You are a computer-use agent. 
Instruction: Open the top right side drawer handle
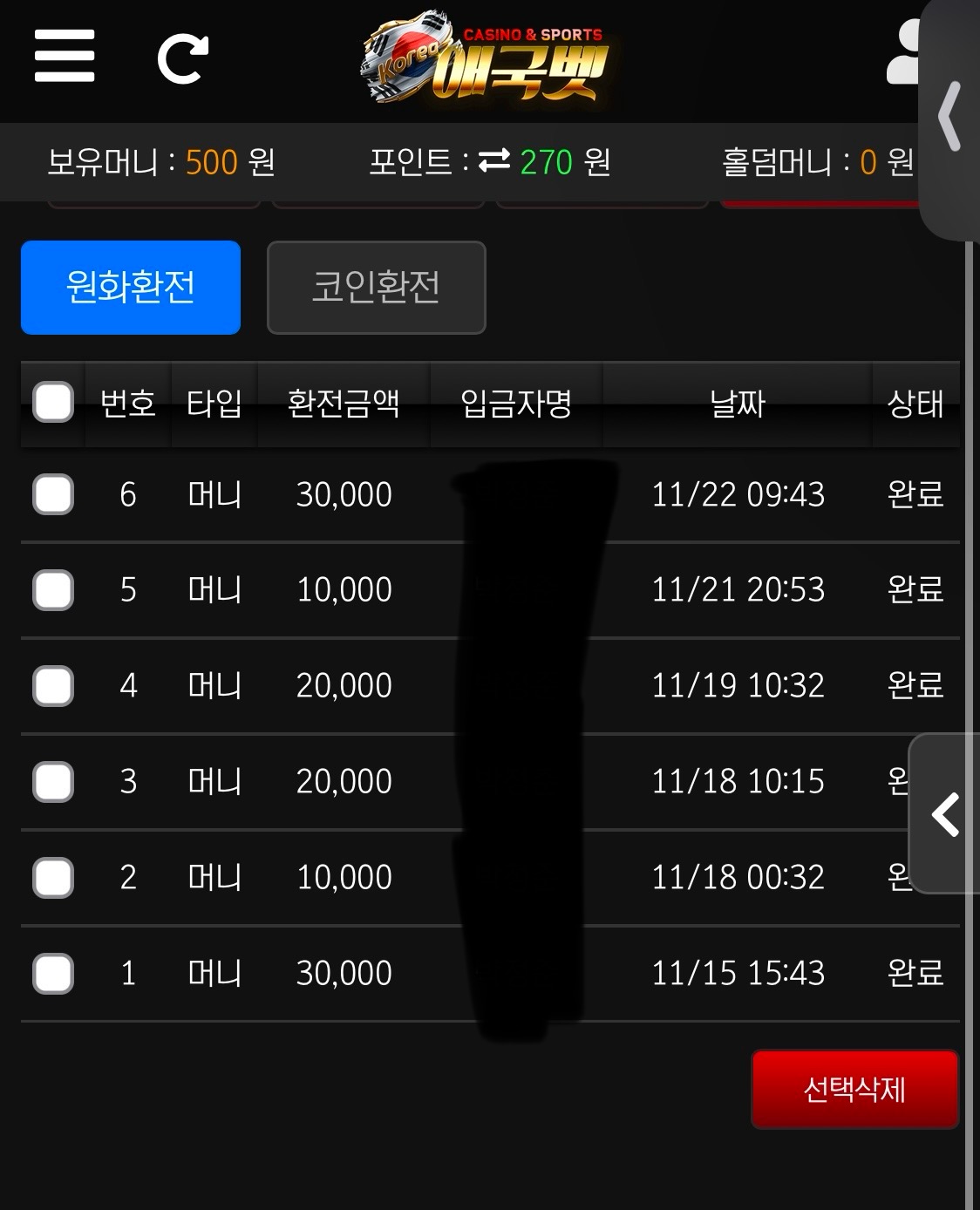tap(950, 117)
